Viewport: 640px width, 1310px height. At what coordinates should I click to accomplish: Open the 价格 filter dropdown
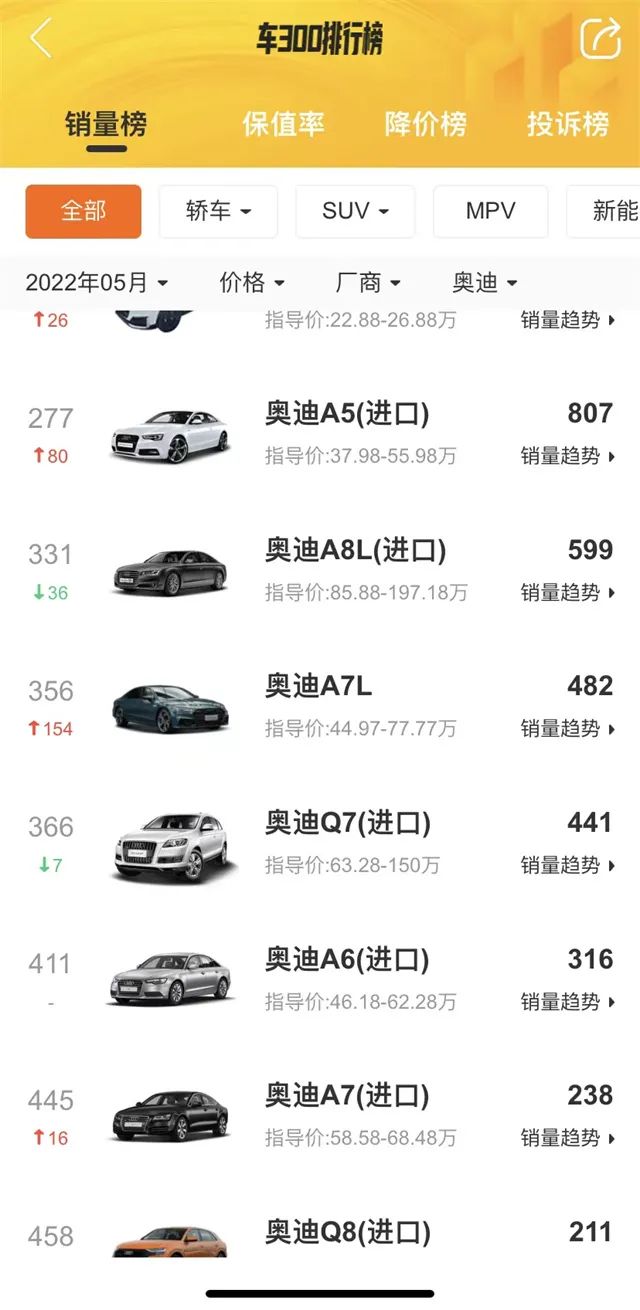[x=252, y=283]
